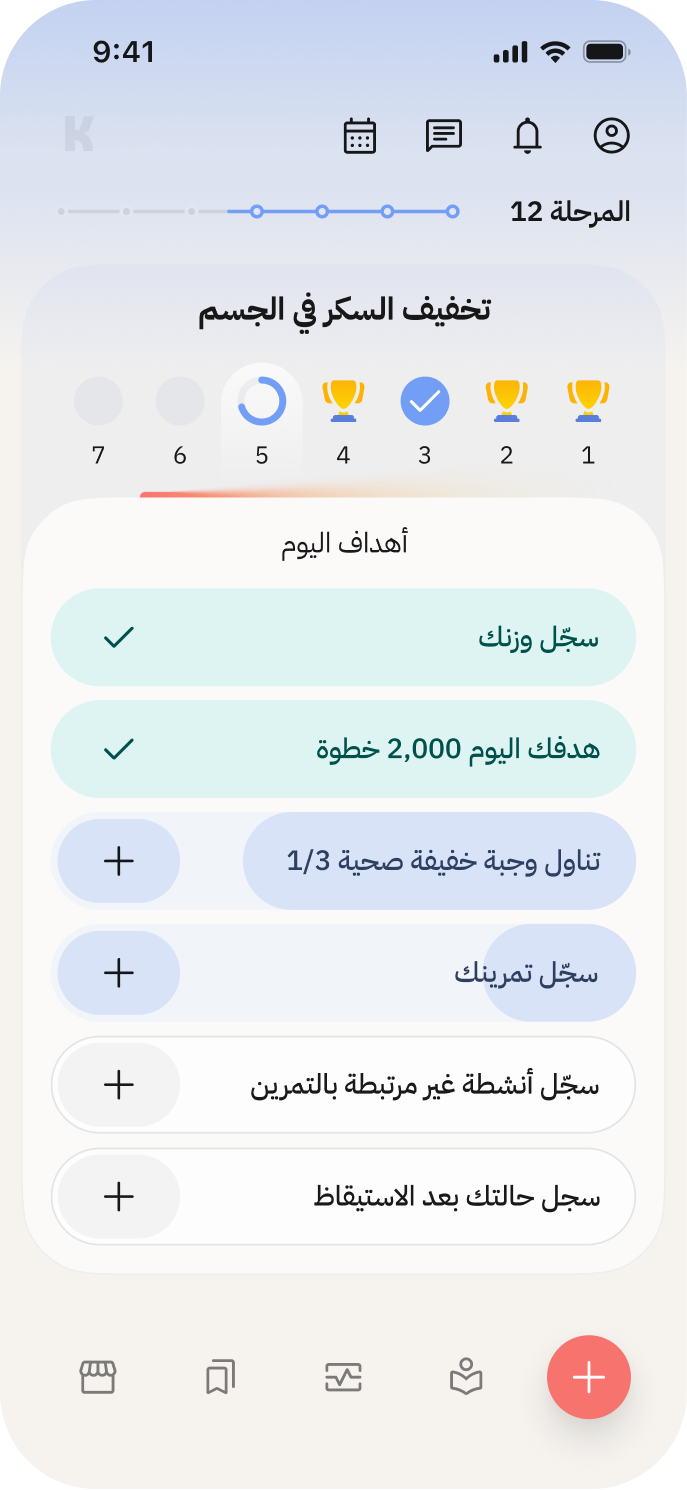Add entry for سجّل أنشطة غير مرتبطة بالتمرين

[x=119, y=1085]
